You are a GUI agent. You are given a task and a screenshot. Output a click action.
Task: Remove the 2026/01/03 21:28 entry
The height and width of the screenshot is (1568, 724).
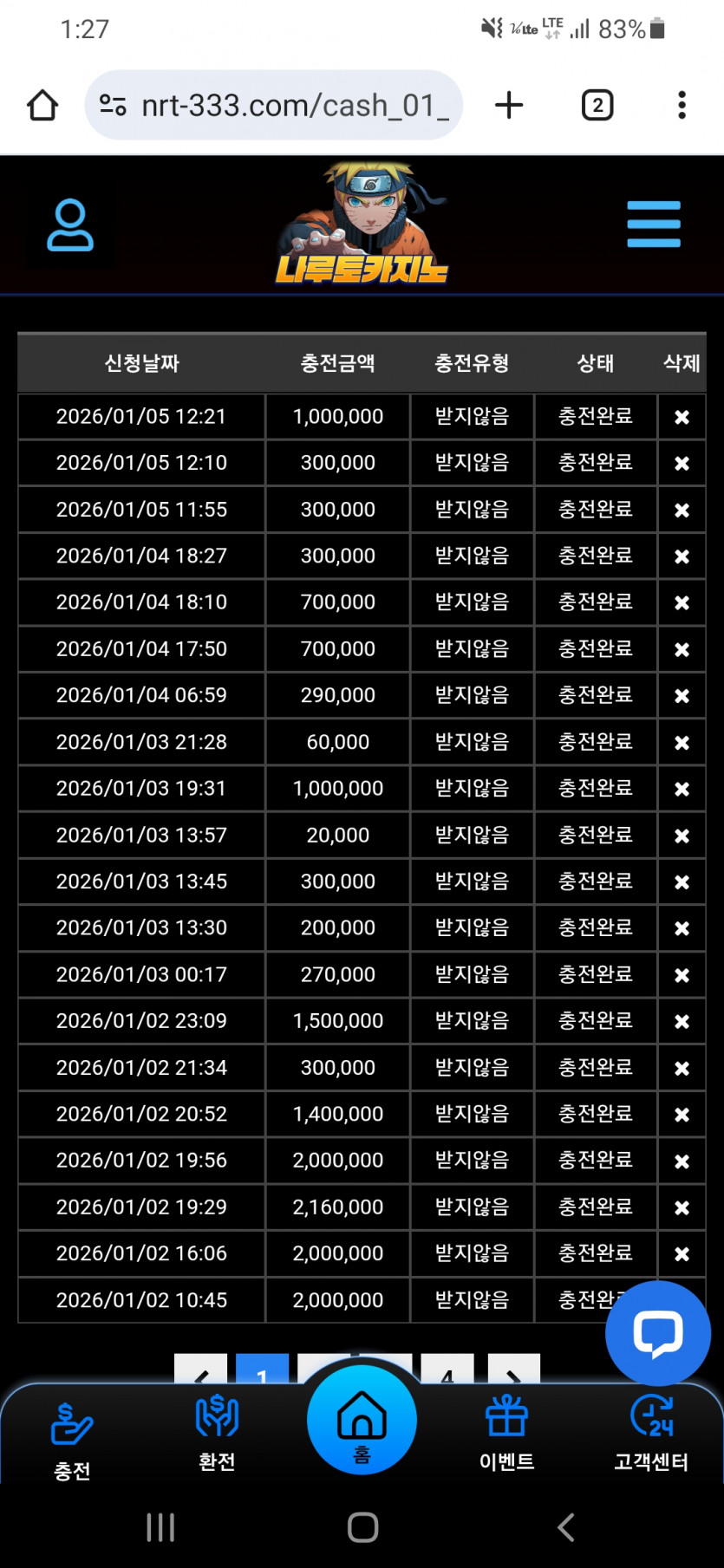(682, 743)
